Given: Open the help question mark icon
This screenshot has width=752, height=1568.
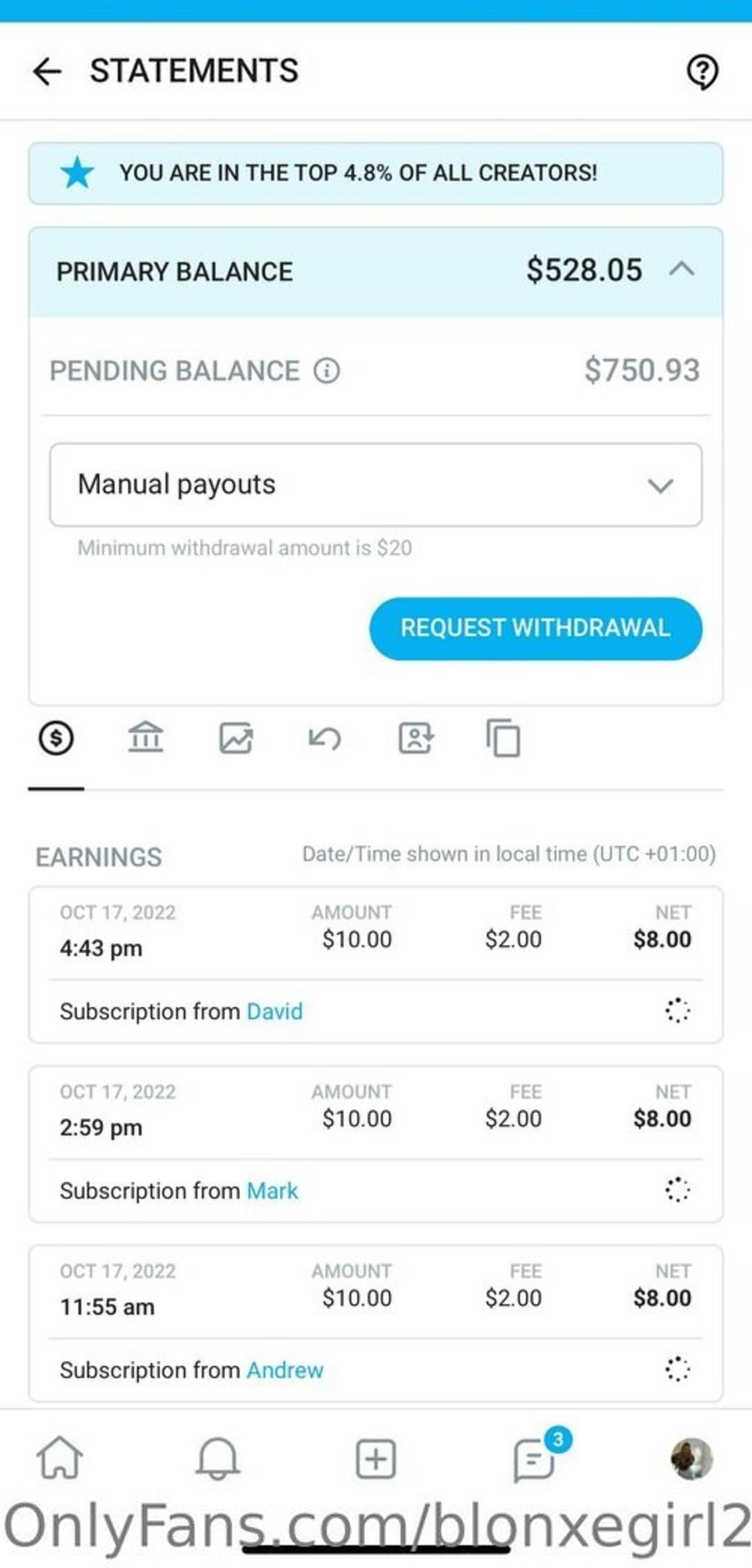Looking at the screenshot, I should click(703, 72).
